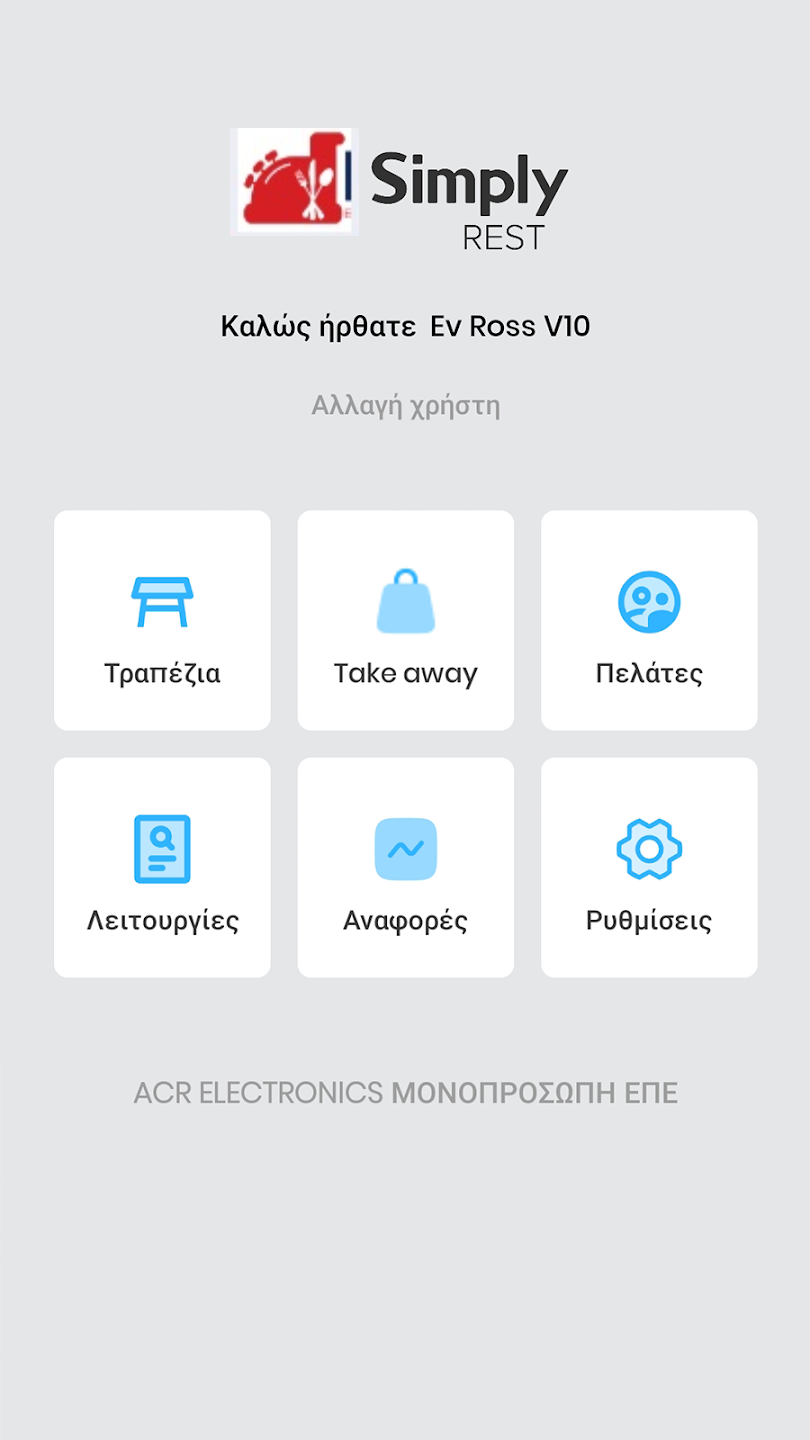Open Ρυθμίσεις settings
This screenshot has width=810, height=1440.
[x=649, y=867]
